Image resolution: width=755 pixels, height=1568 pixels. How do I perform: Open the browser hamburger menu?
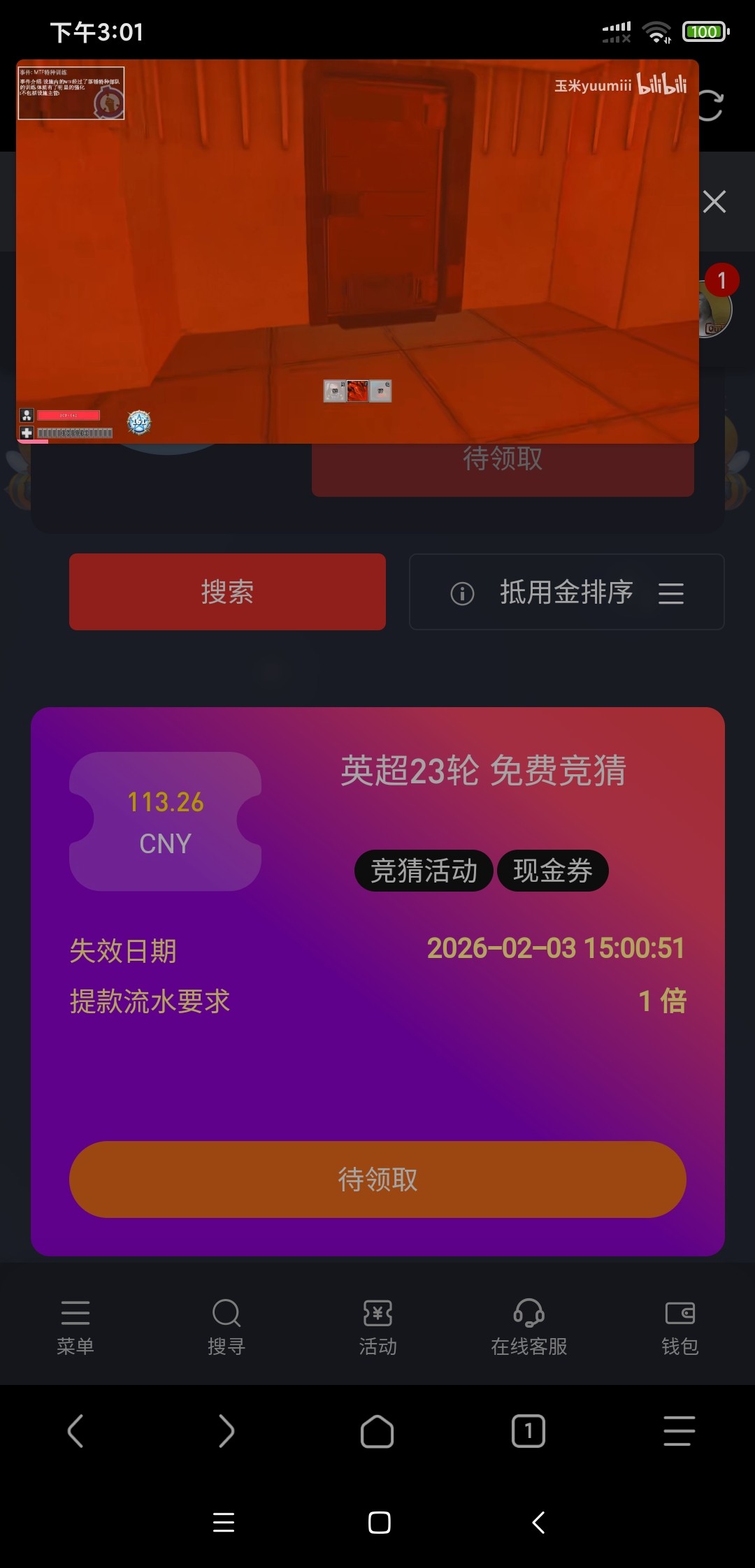(679, 1431)
